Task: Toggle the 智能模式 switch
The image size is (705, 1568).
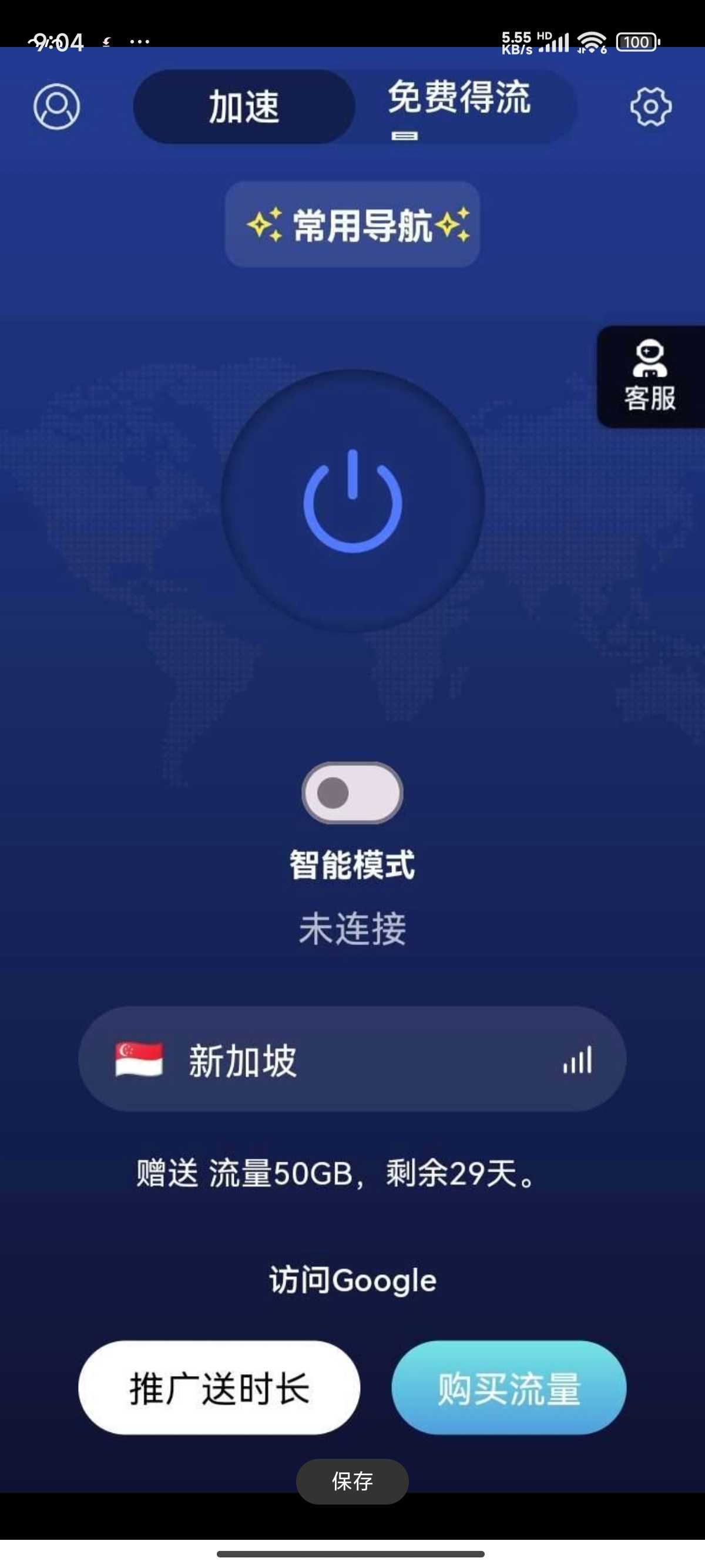Action: (352, 793)
